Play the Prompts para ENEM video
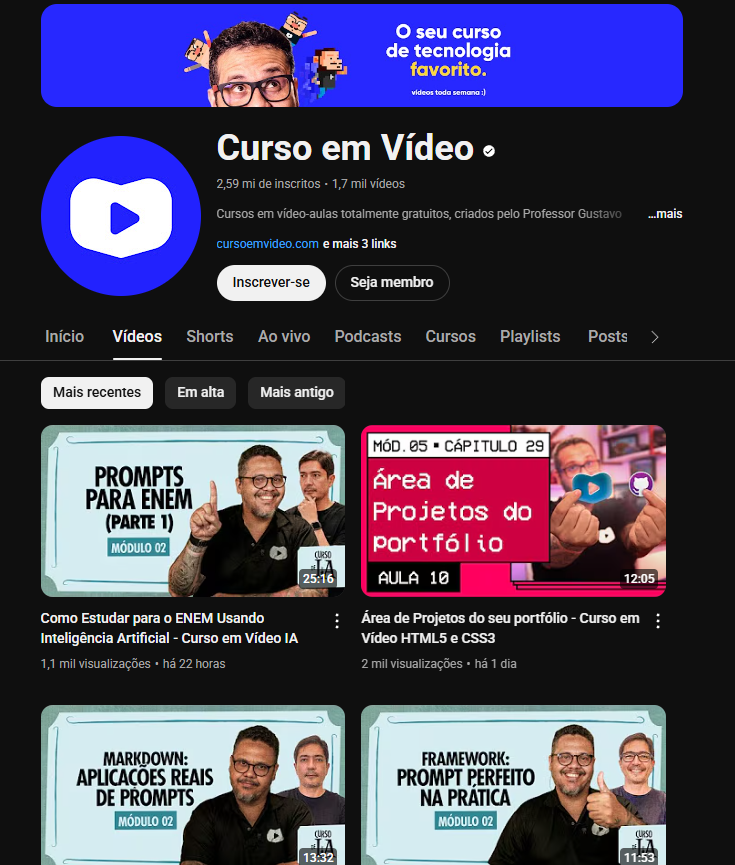Screen dimensions: 735x865 point(192,510)
